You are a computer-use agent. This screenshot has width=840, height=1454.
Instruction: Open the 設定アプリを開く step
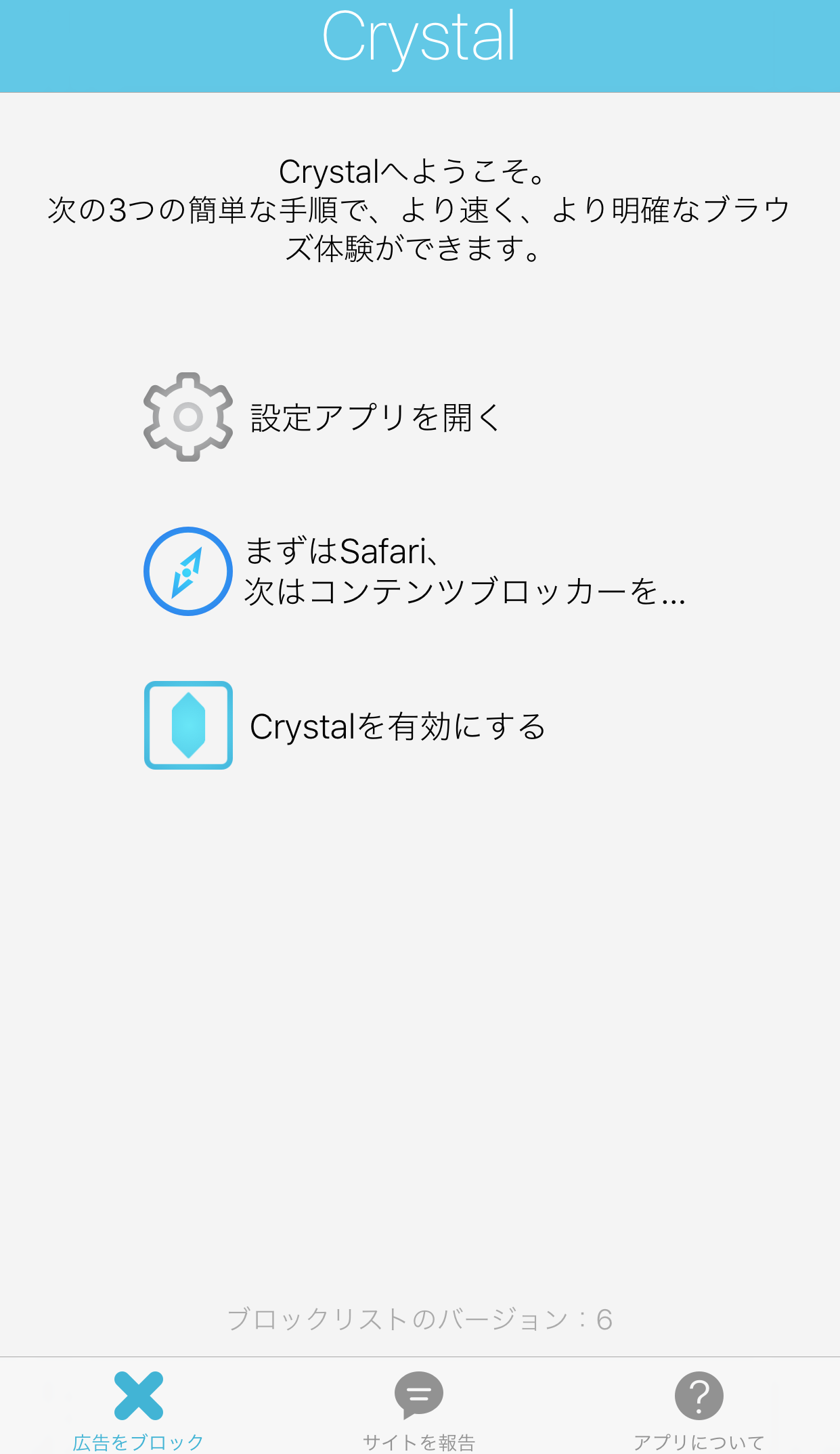click(x=323, y=417)
